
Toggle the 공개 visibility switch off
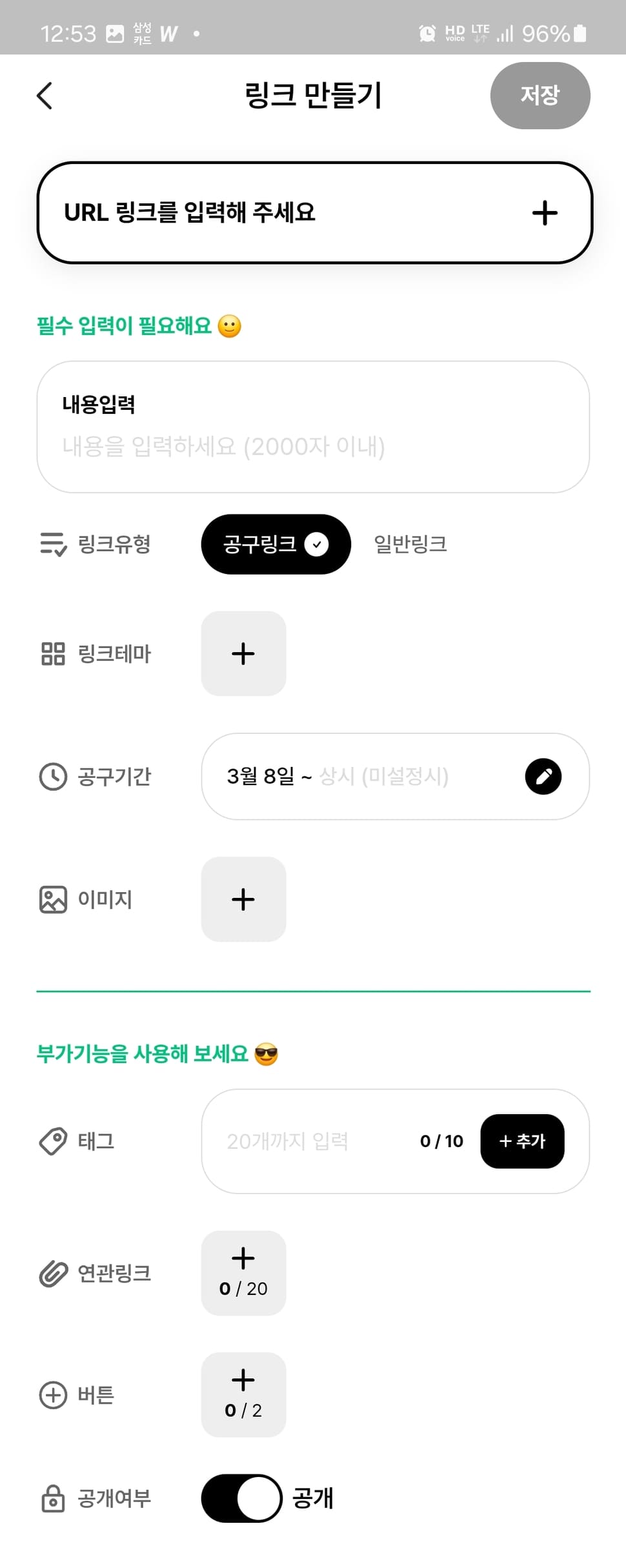(241, 1499)
